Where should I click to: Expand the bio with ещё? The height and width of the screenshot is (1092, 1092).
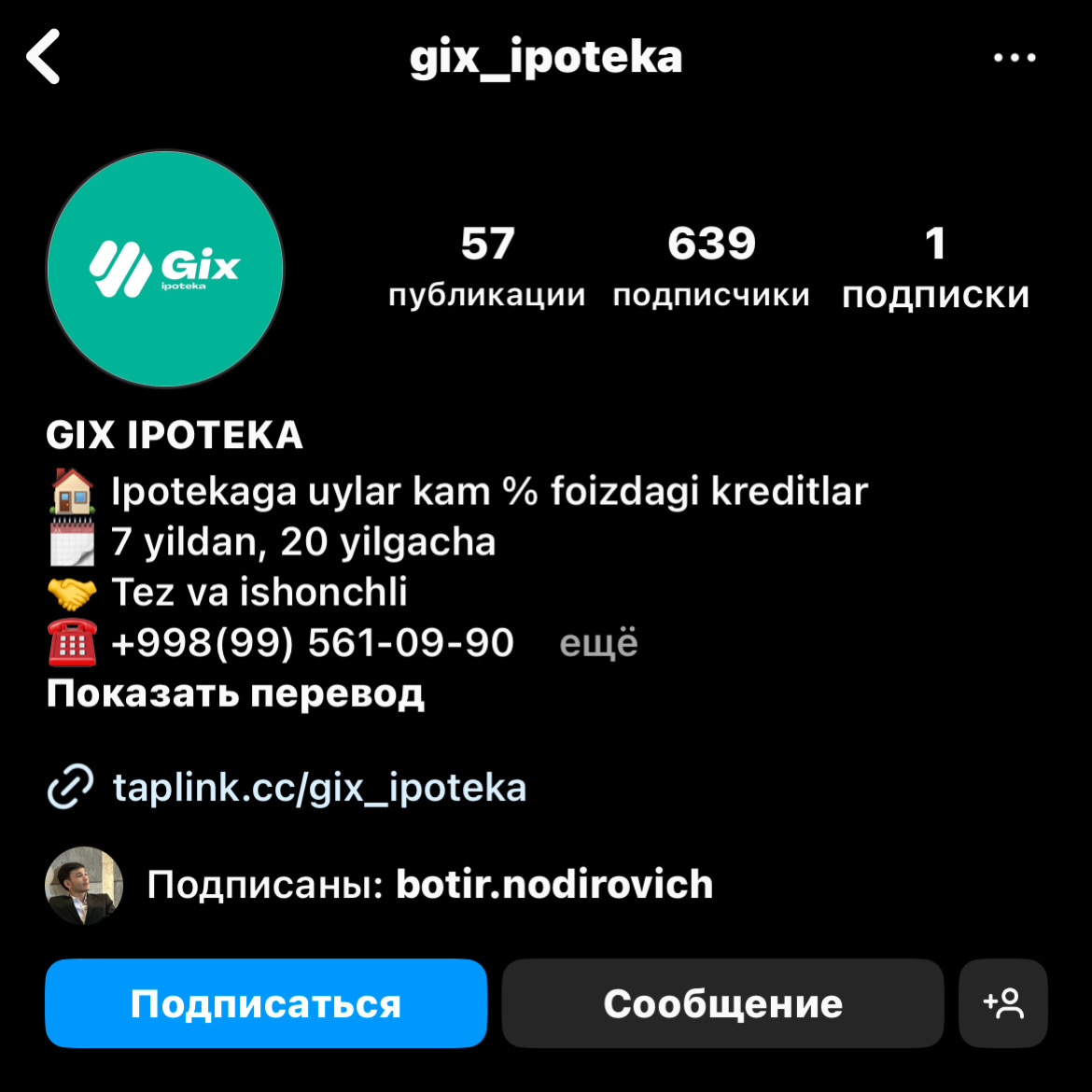click(x=598, y=644)
